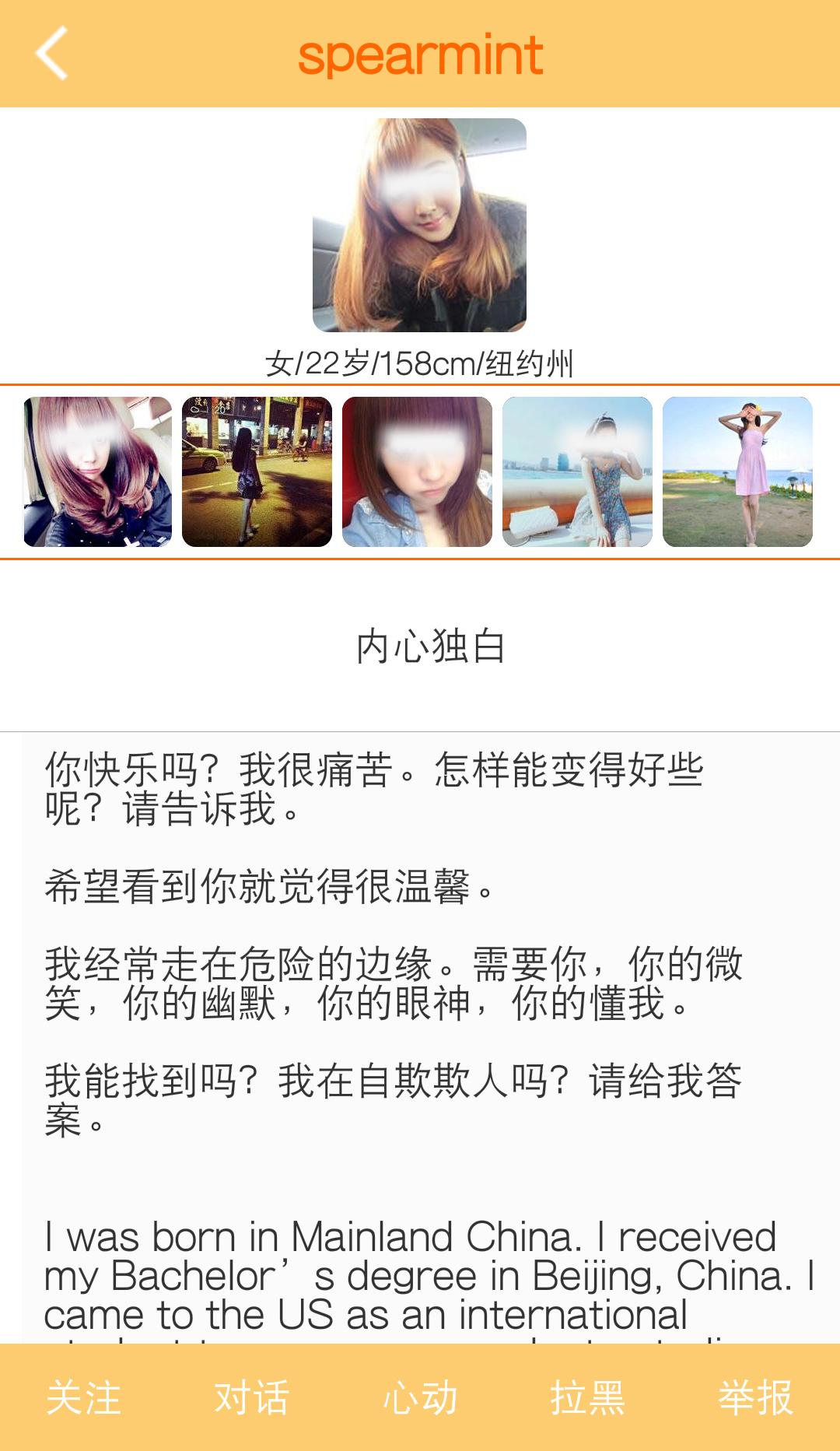Open the nighttime street photo thumbnail

(257, 471)
